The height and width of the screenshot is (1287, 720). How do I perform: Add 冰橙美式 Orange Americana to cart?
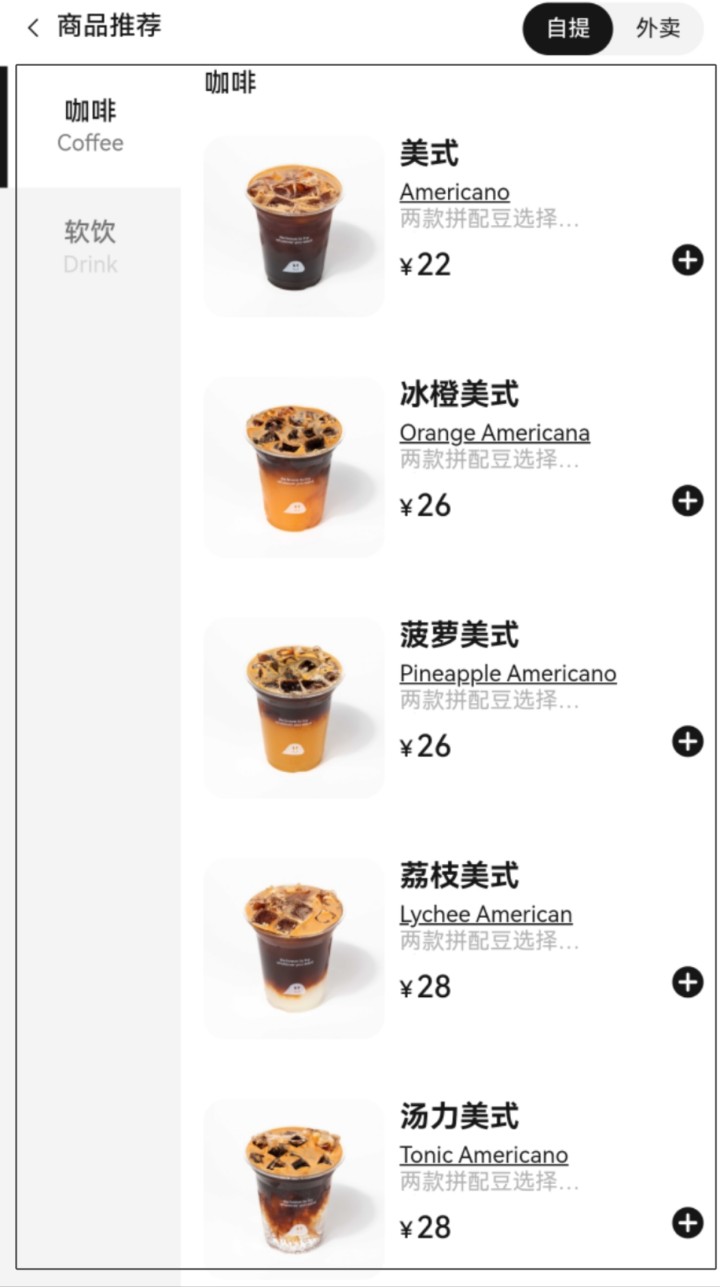pyautogui.click(x=687, y=501)
